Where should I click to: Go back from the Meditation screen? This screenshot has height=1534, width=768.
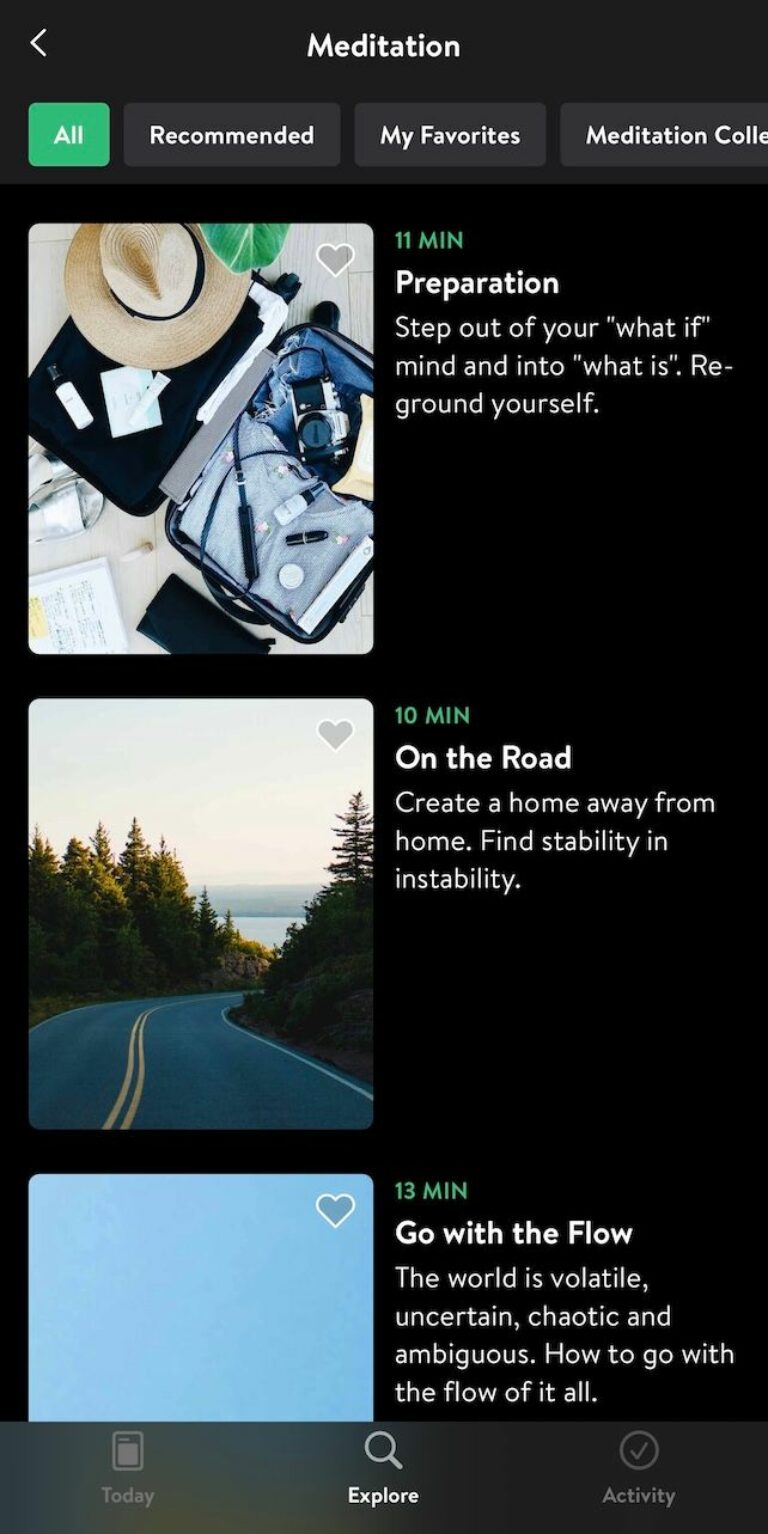(38, 43)
